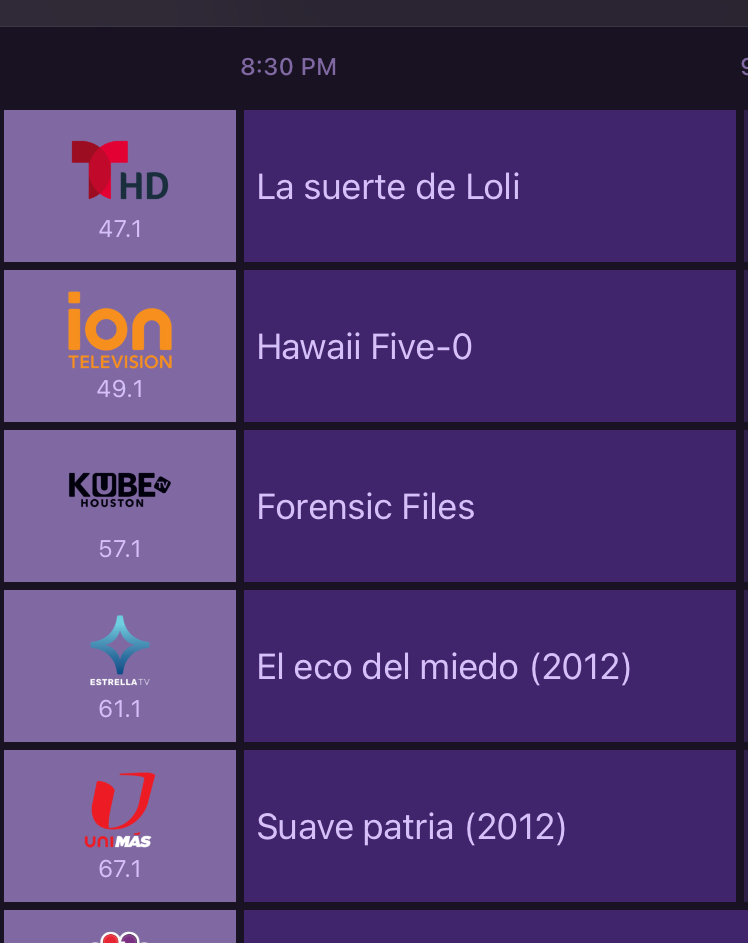Open the Telemundo HD channel 47.1
This screenshot has height=943, width=748.
tap(120, 186)
